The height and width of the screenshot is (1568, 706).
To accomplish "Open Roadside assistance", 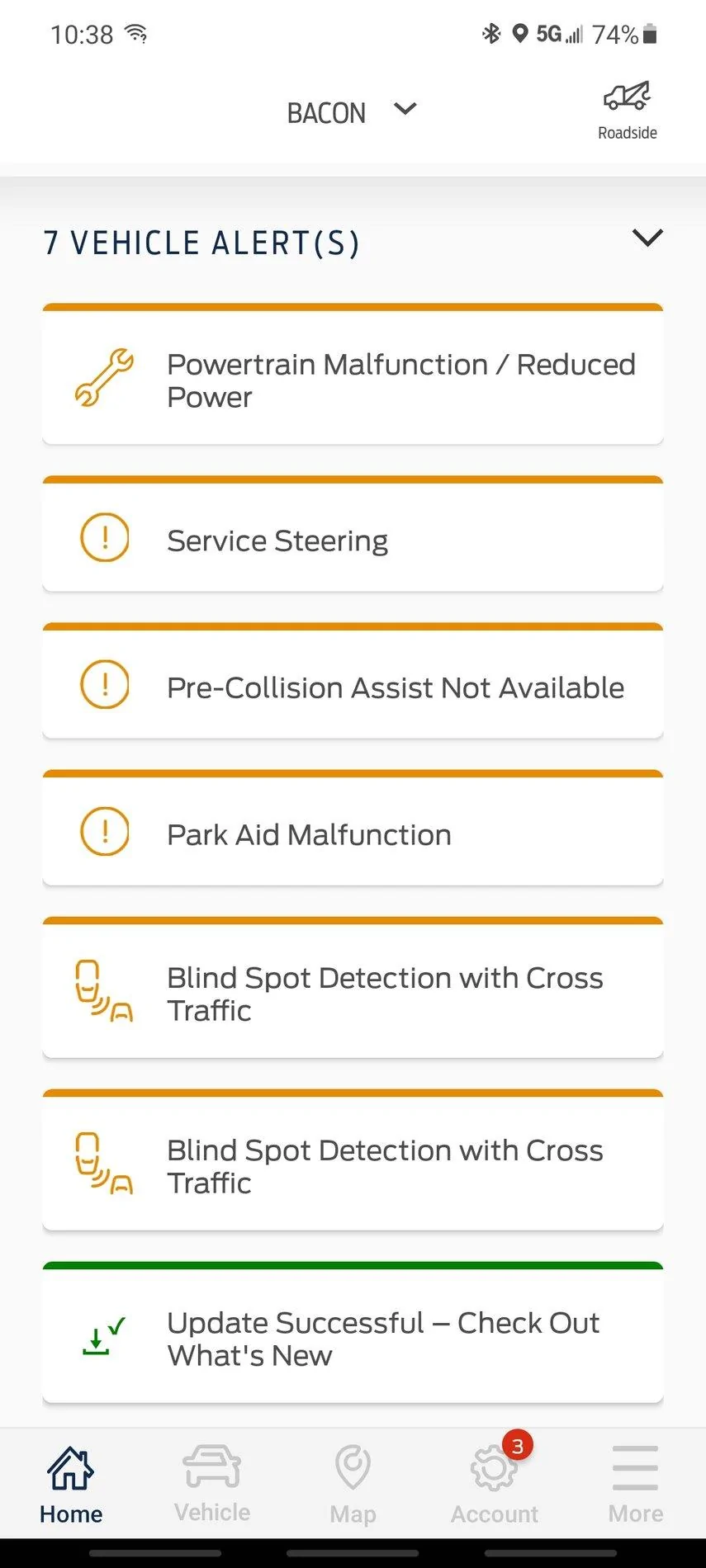I will [x=627, y=111].
